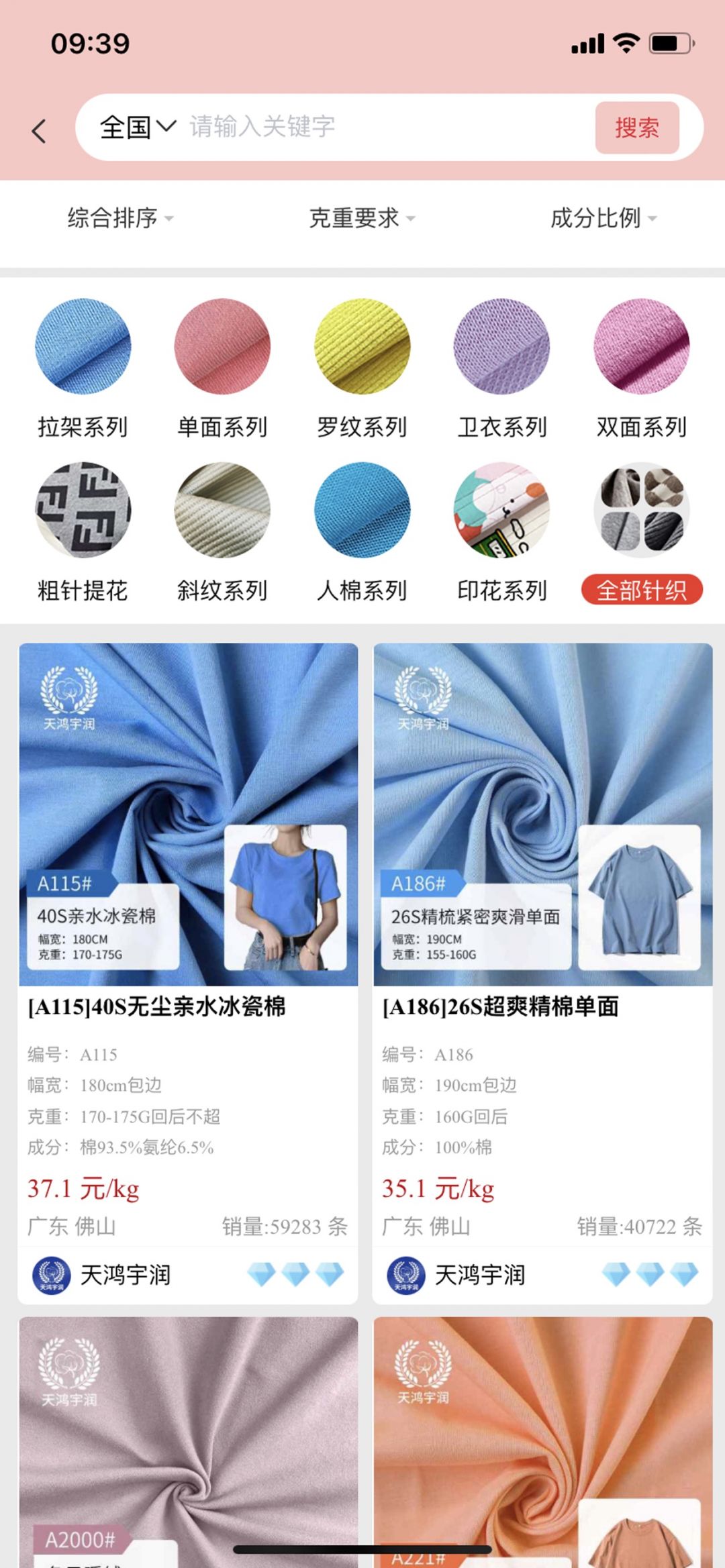The image size is (725, 1568).
Task: Go back using the top-left arrow
Action: click(40, 130)
